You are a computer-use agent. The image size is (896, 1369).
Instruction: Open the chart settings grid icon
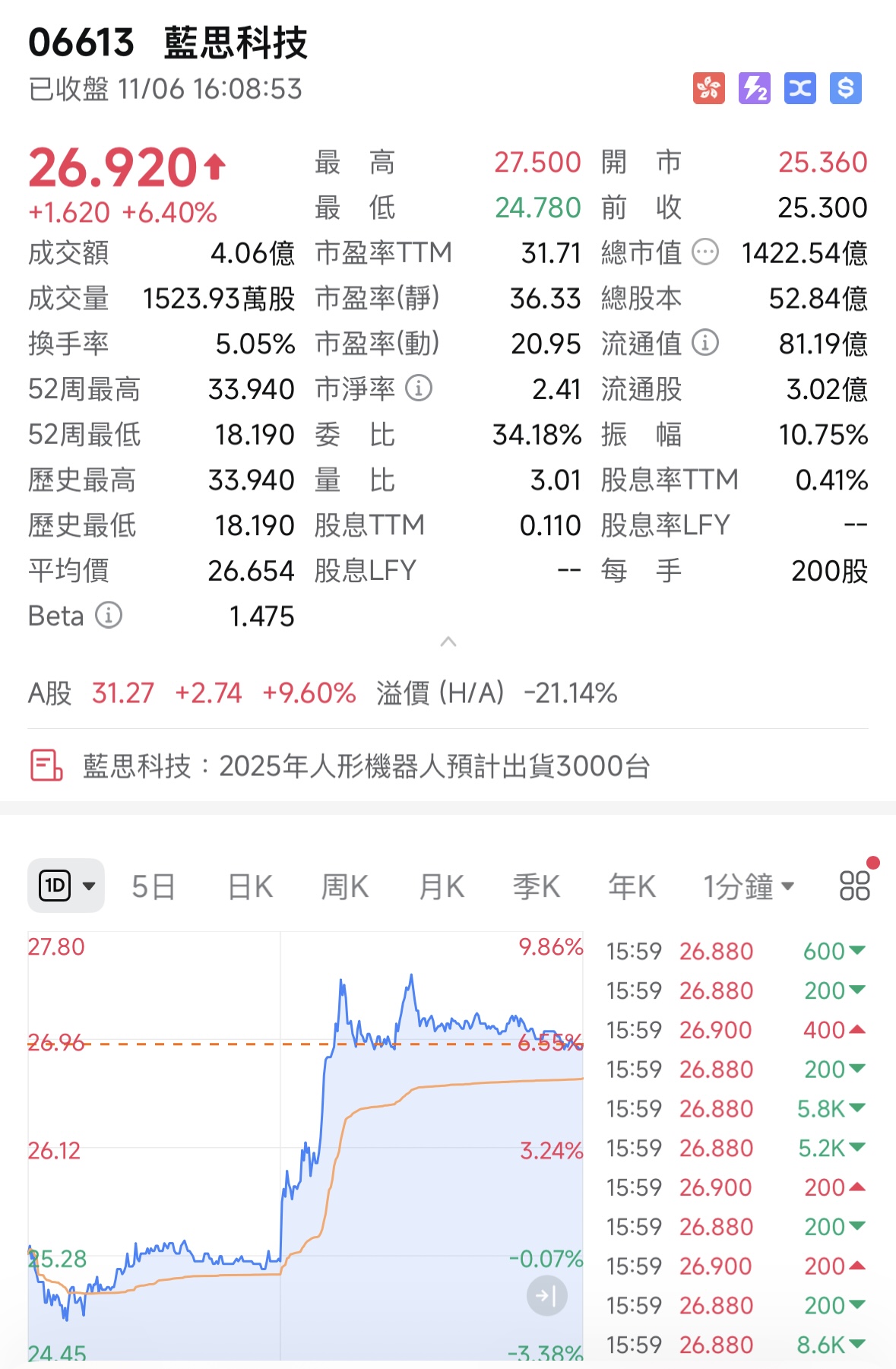pos(854,886)
